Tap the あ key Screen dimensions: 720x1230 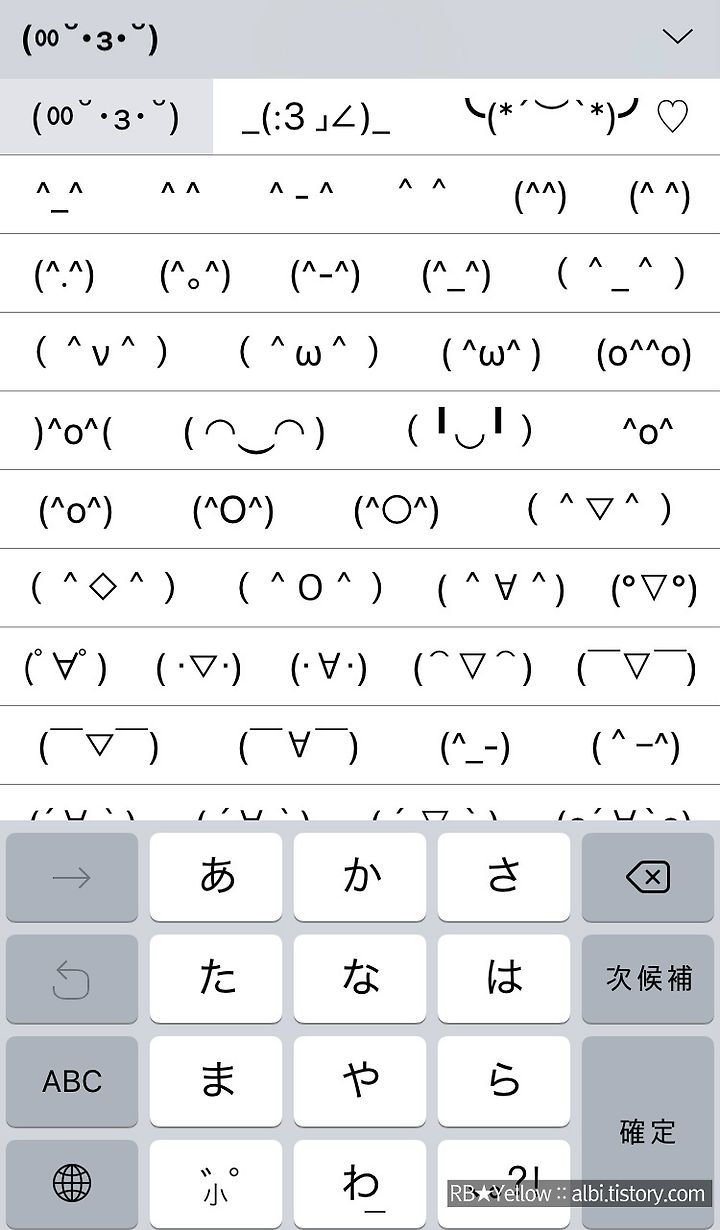[216, 877]
